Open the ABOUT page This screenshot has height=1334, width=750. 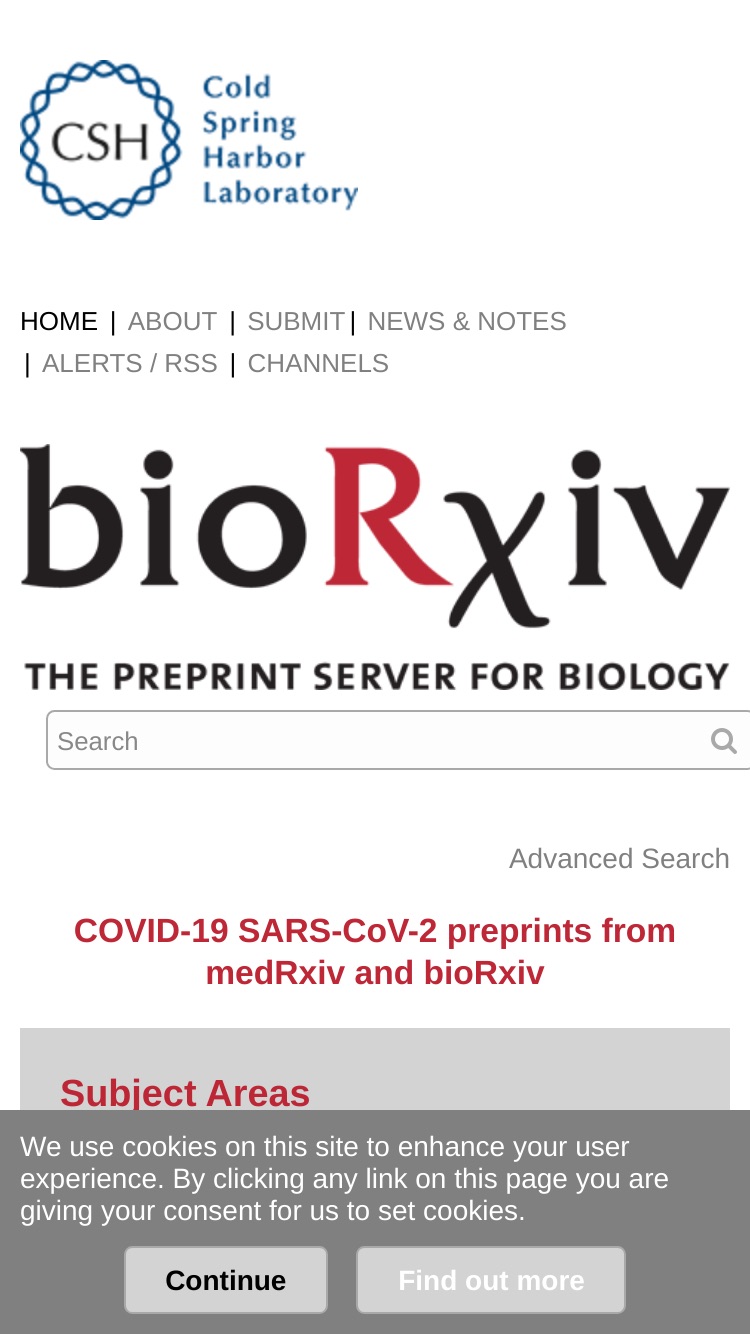coord(172,321)
